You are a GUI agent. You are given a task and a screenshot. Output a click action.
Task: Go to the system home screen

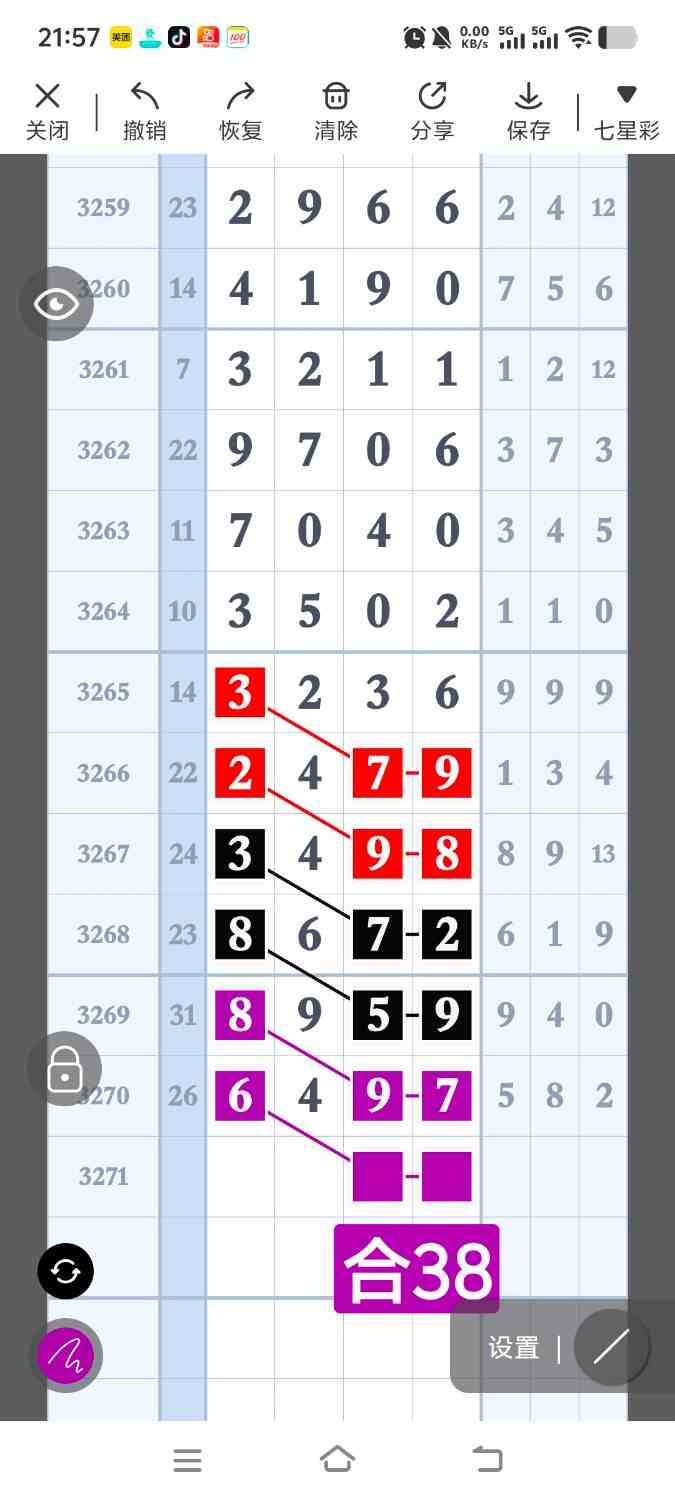tap(337, 1460)
